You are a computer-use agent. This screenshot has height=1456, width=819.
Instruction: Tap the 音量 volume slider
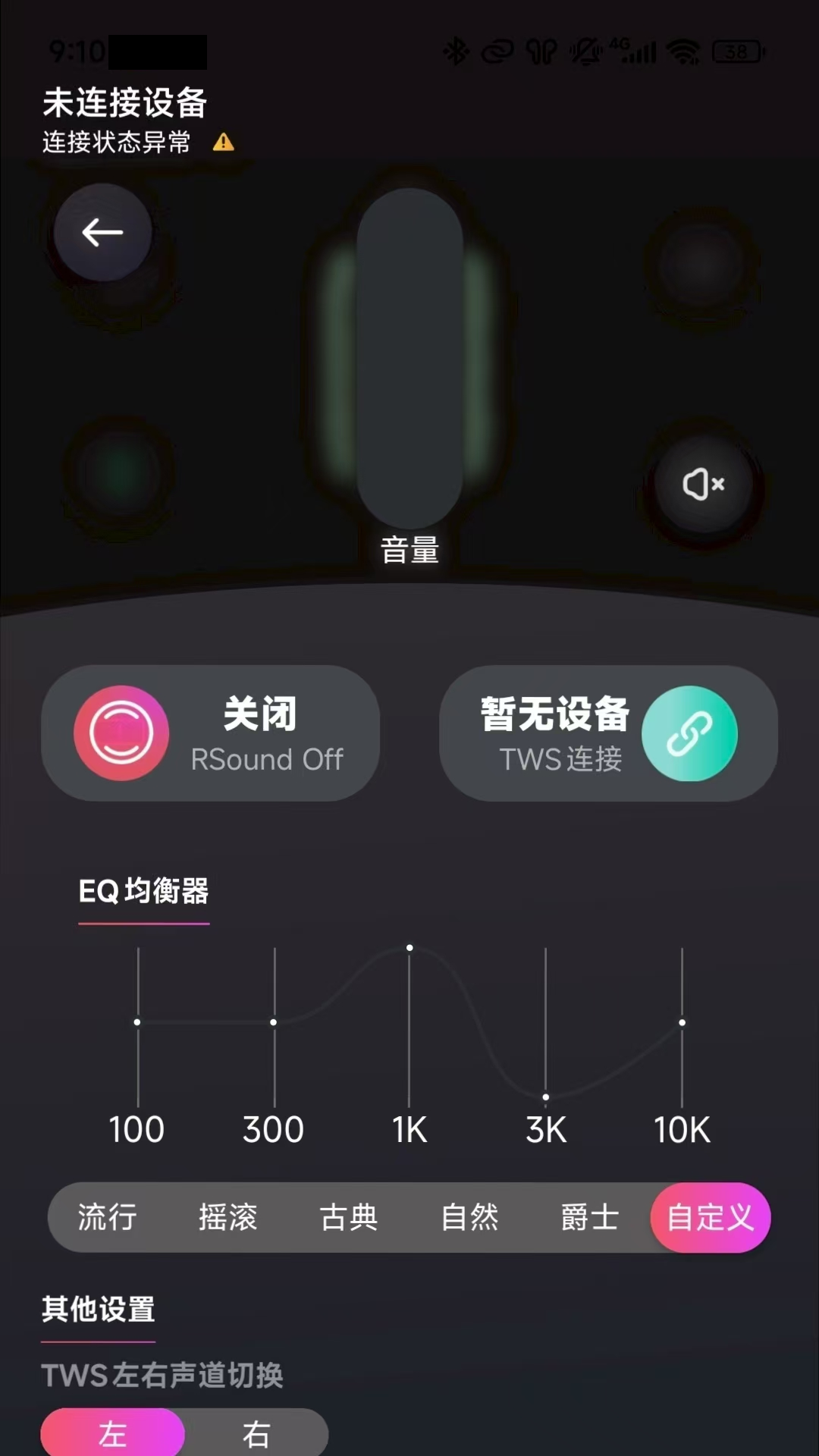click(x=409, y=356)
